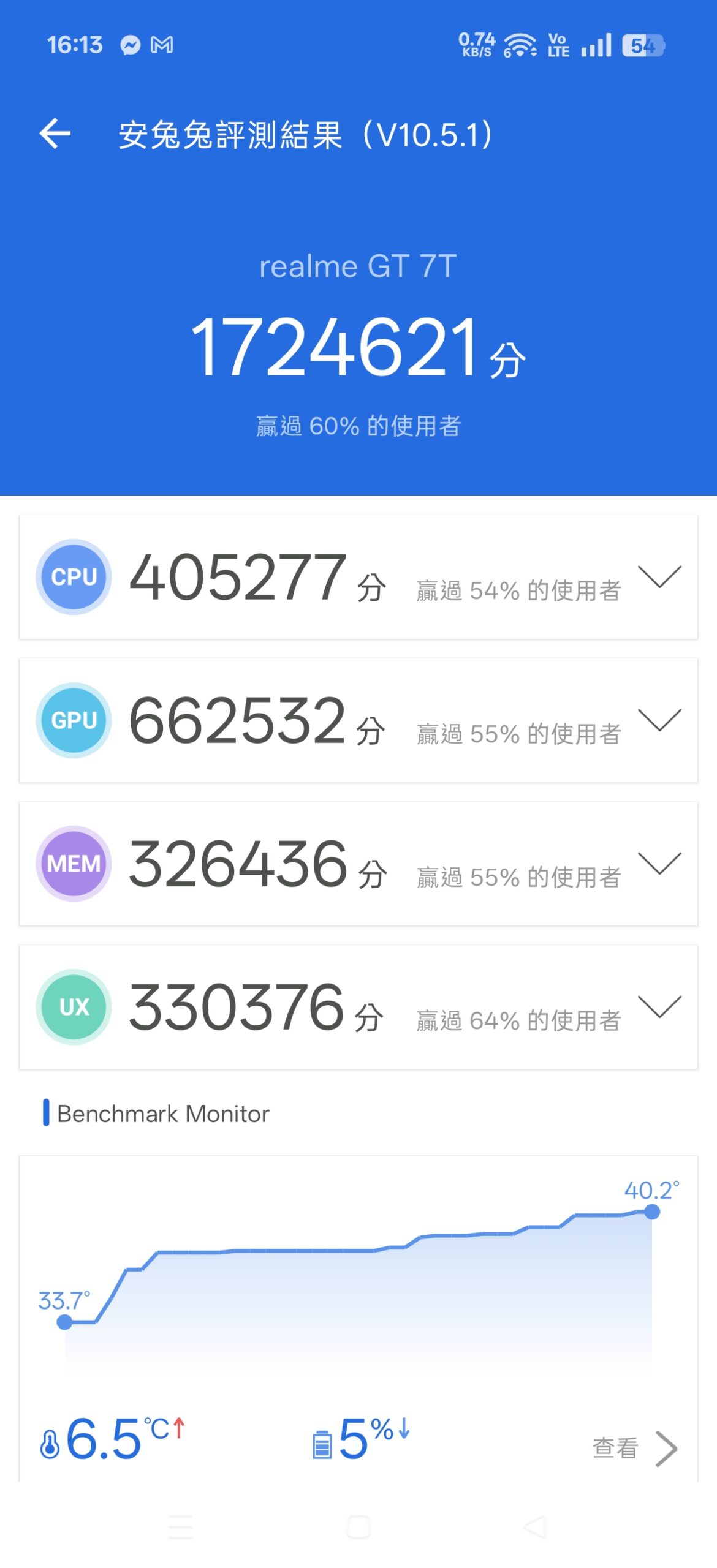
Task: Go back from the AnTuTu results page
Action: pyautogui.click(x=55, y=134)
